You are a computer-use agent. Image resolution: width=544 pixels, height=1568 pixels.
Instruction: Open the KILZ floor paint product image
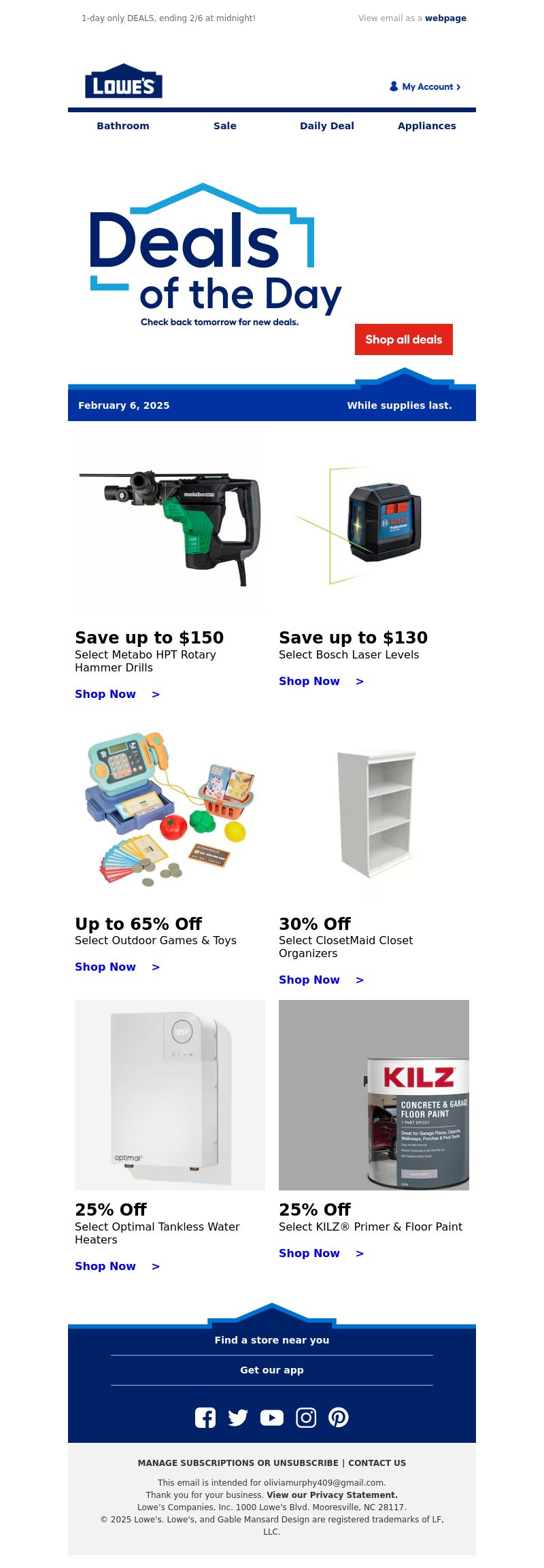pos(374,1095)
